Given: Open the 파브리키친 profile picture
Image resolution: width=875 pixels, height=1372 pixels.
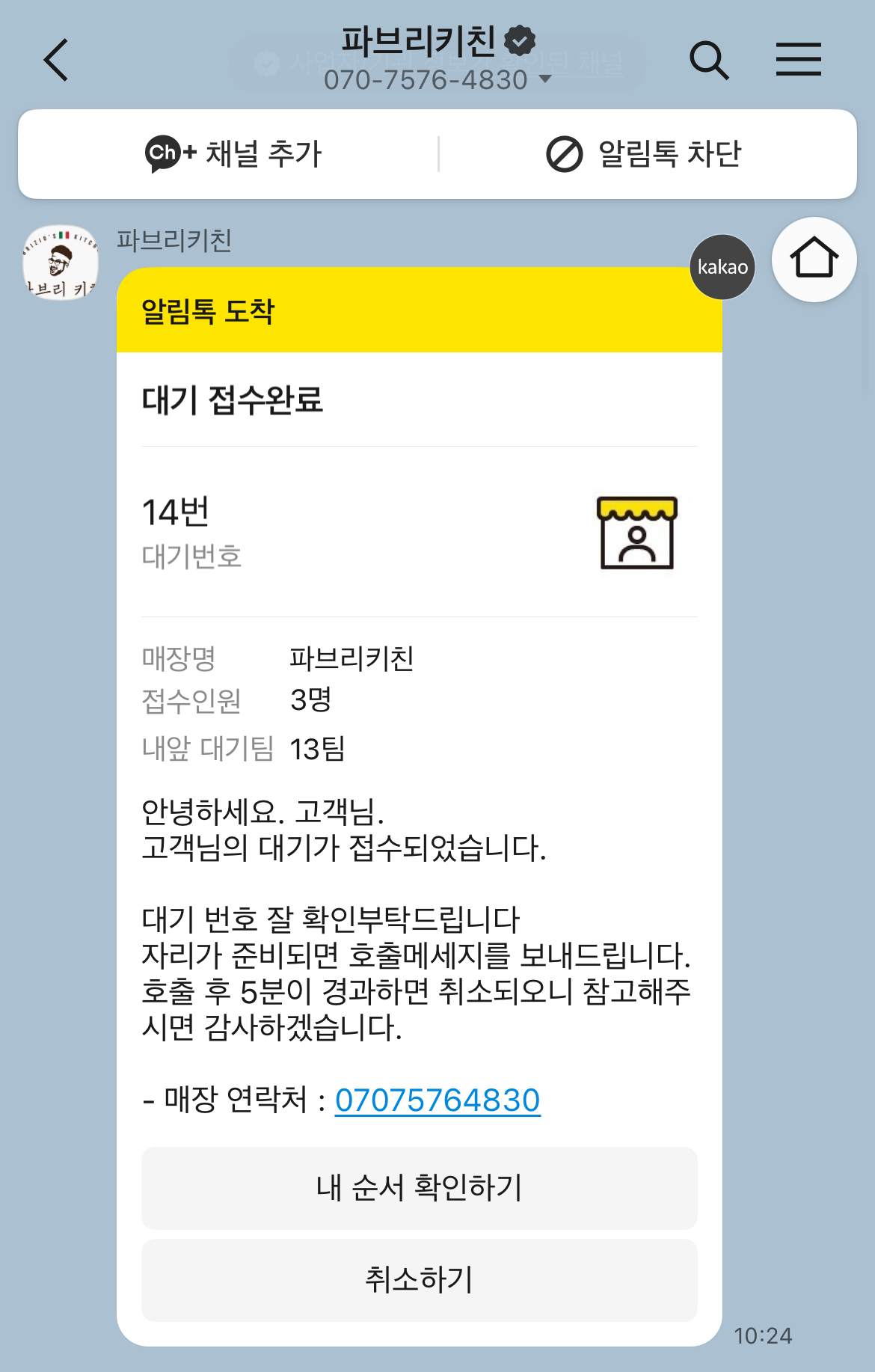Looking at the screenshot, I should click(58, 260).
